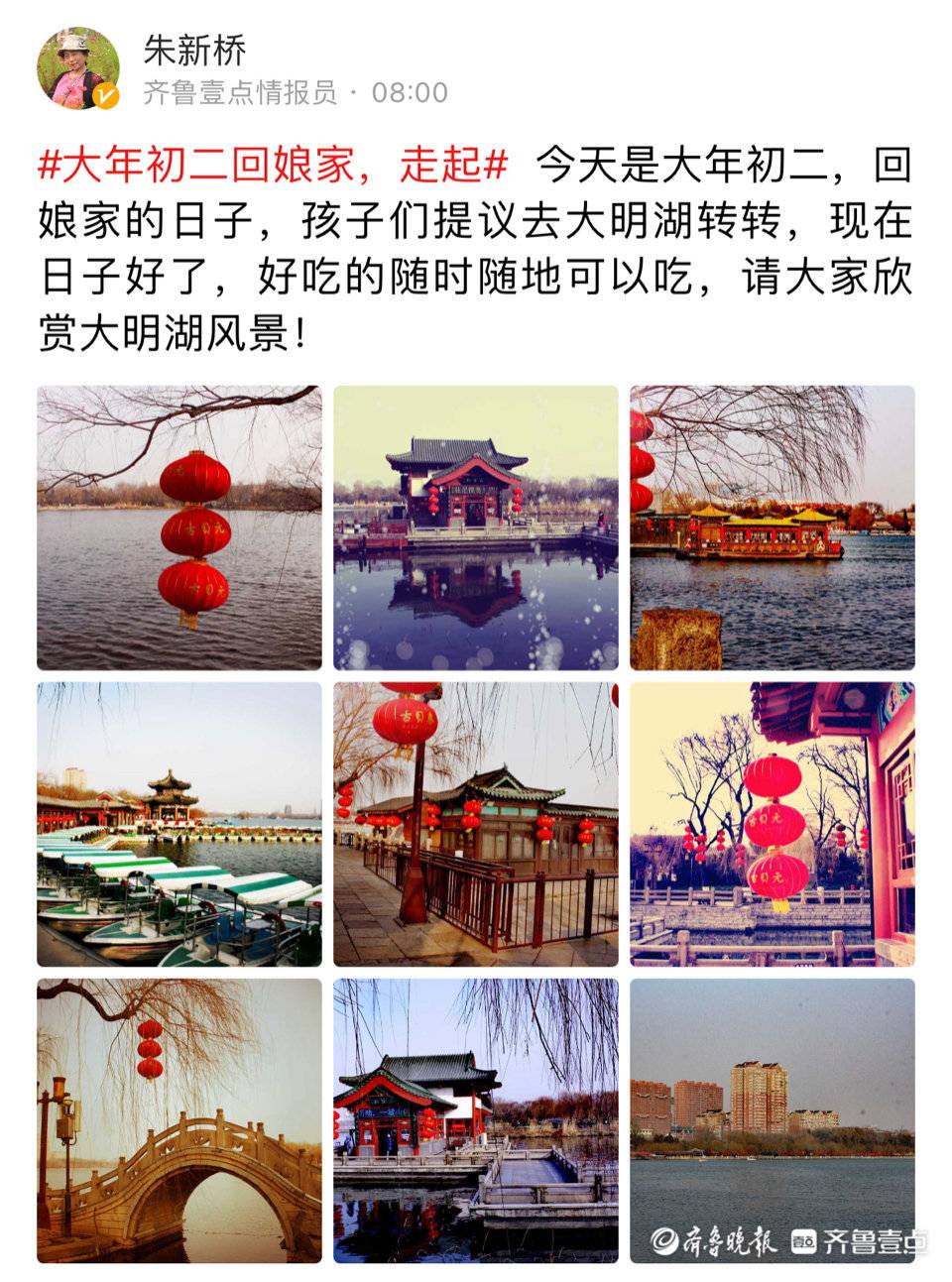View the photo of three red lanterns over the lake

(x=179, y=527)
